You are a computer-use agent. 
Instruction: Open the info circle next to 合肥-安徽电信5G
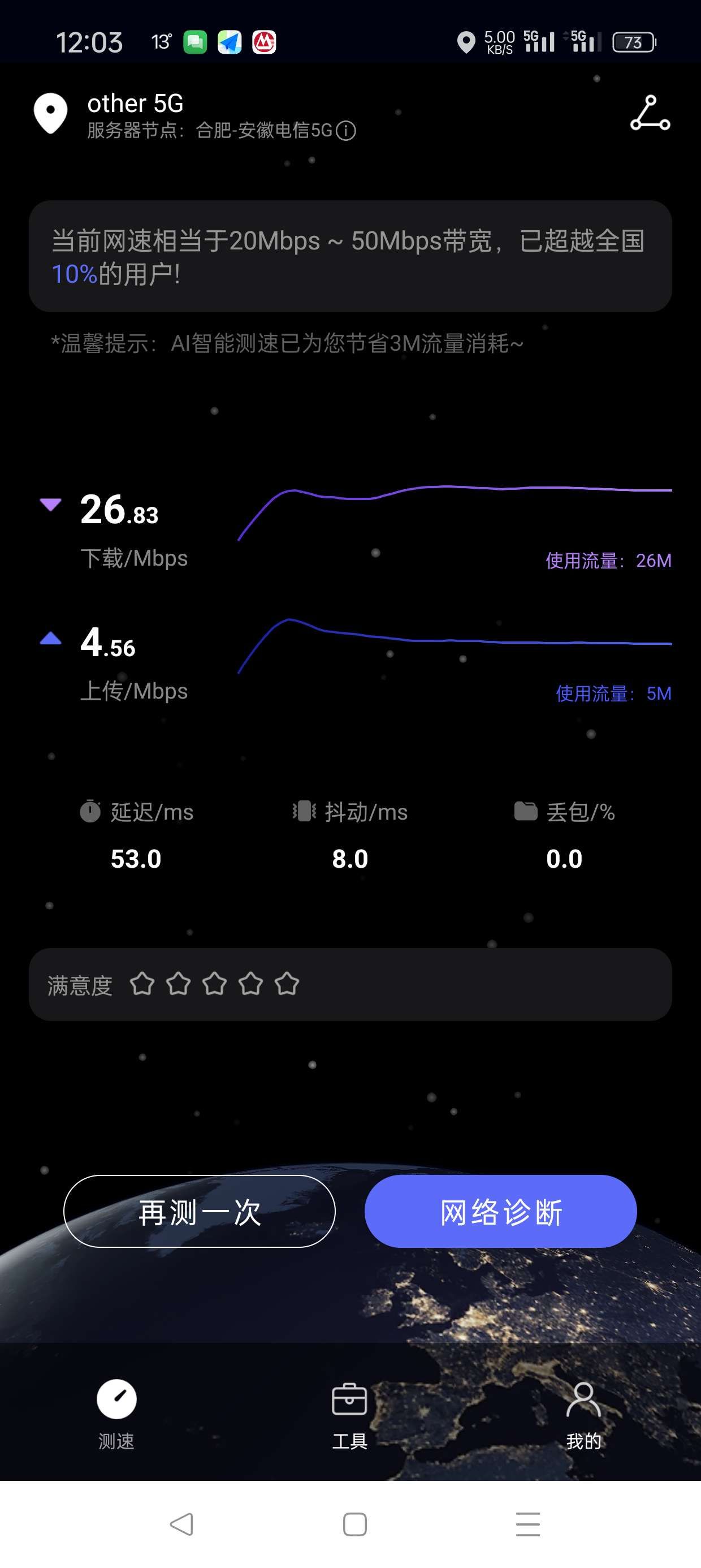[347, 131]
